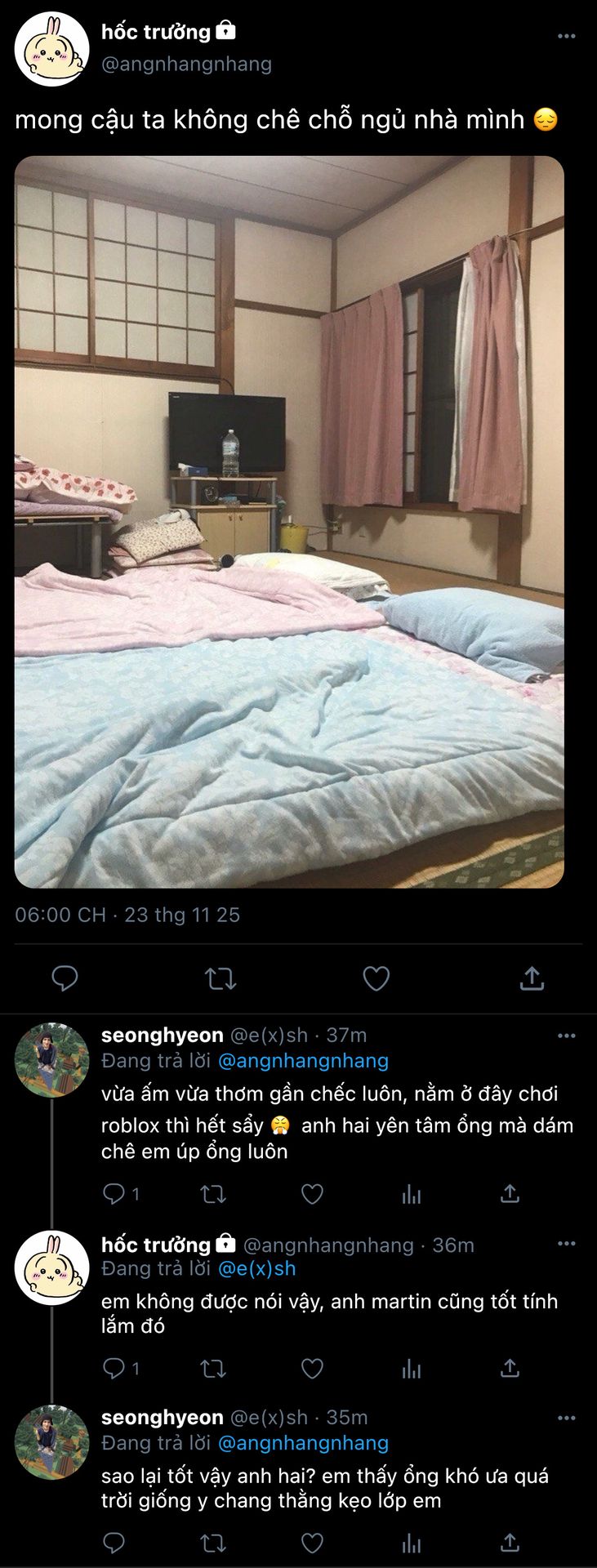Retweet hốc trưởng's 36m reply

click(x=213, y=1368)
